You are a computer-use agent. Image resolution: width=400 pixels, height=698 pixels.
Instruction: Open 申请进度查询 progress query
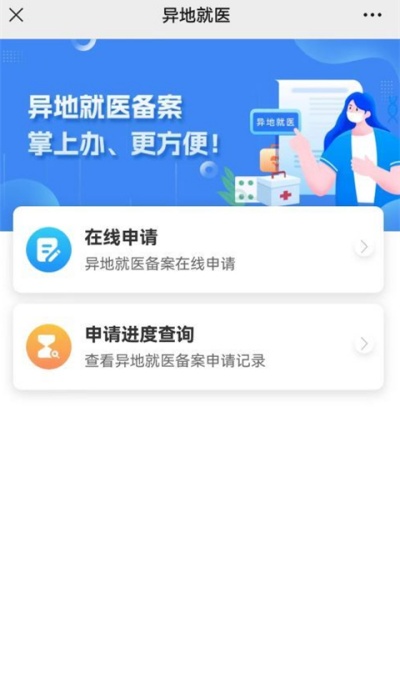[x=198, y=347]
